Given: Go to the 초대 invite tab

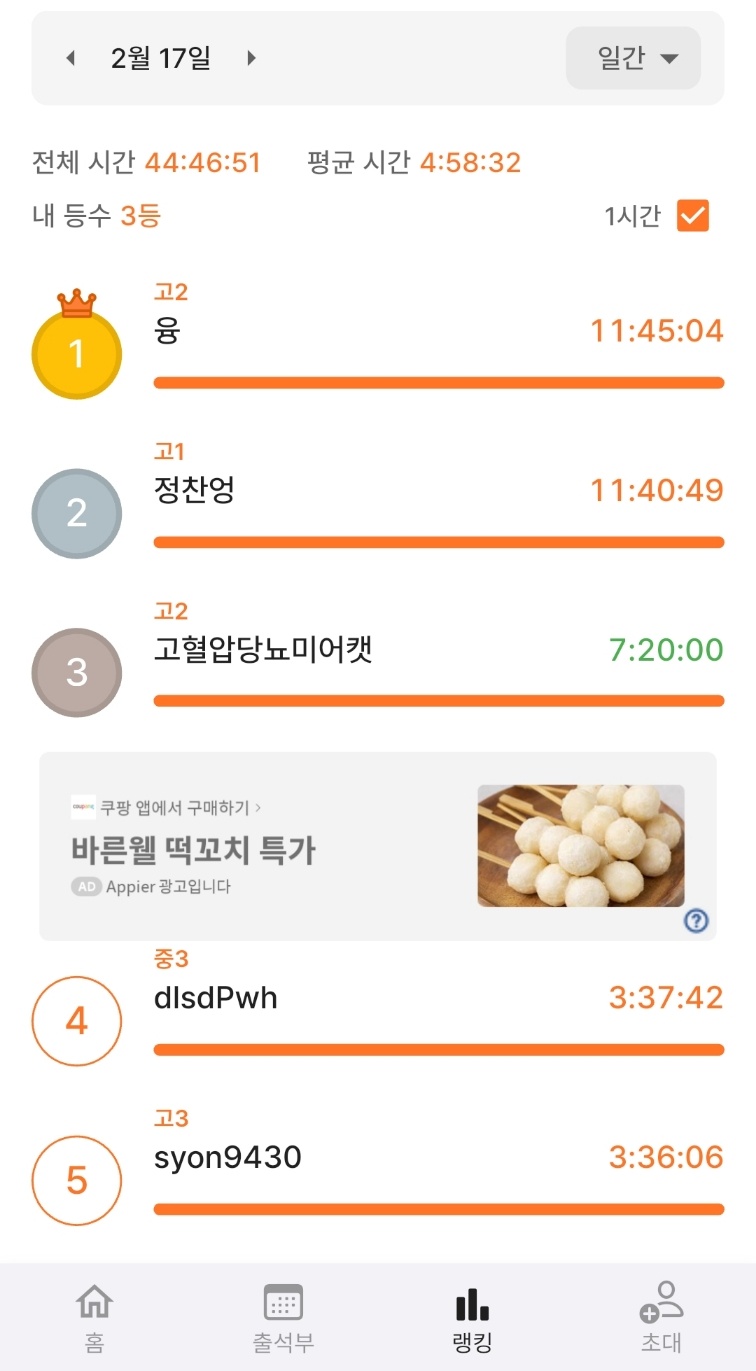Looking at the screenshot, I should pyautogui.click(x=661, y=1317).
